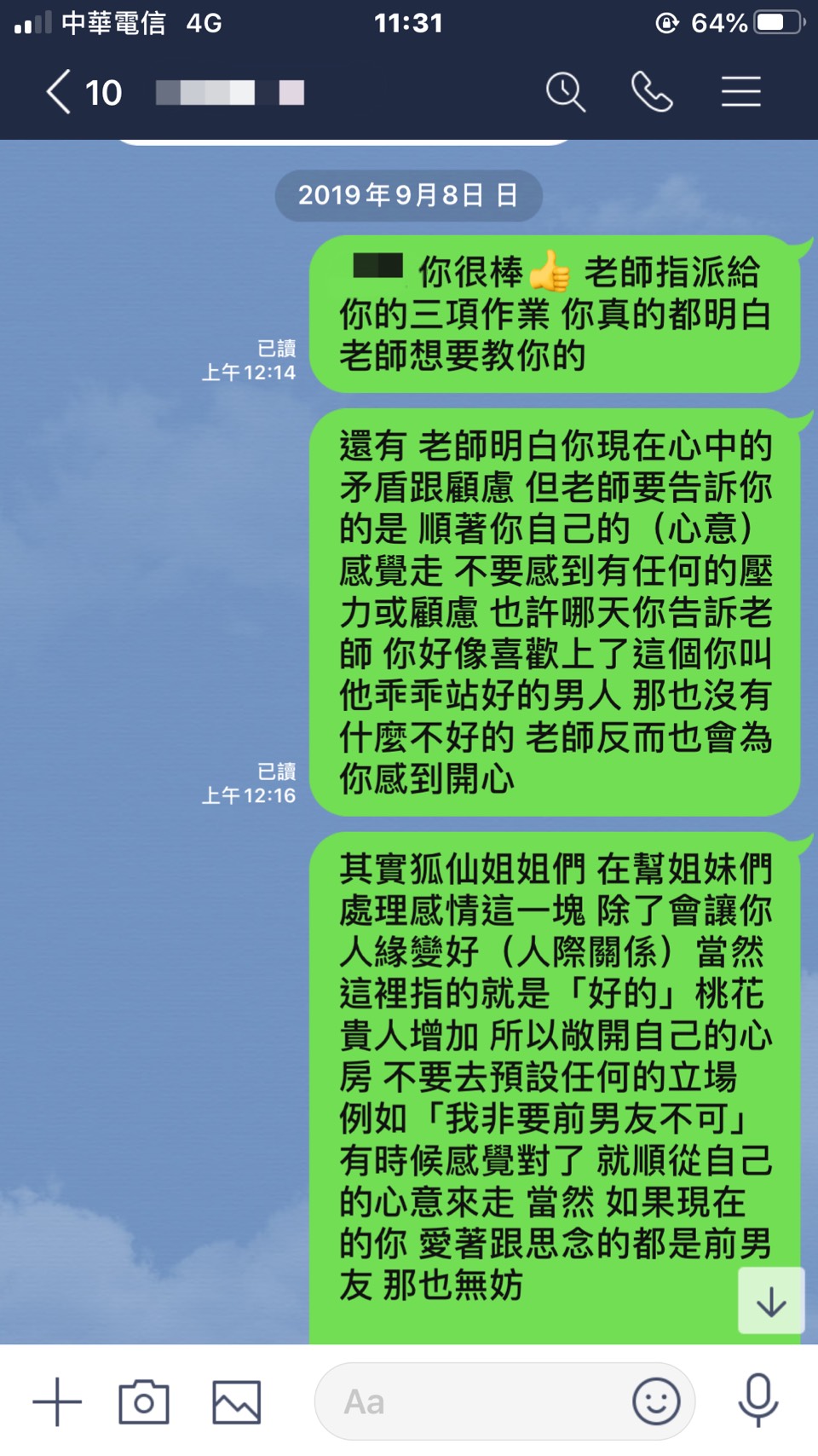Open the emoji and sticker picker
818x1456 pixels.
tap(656, 1401)
